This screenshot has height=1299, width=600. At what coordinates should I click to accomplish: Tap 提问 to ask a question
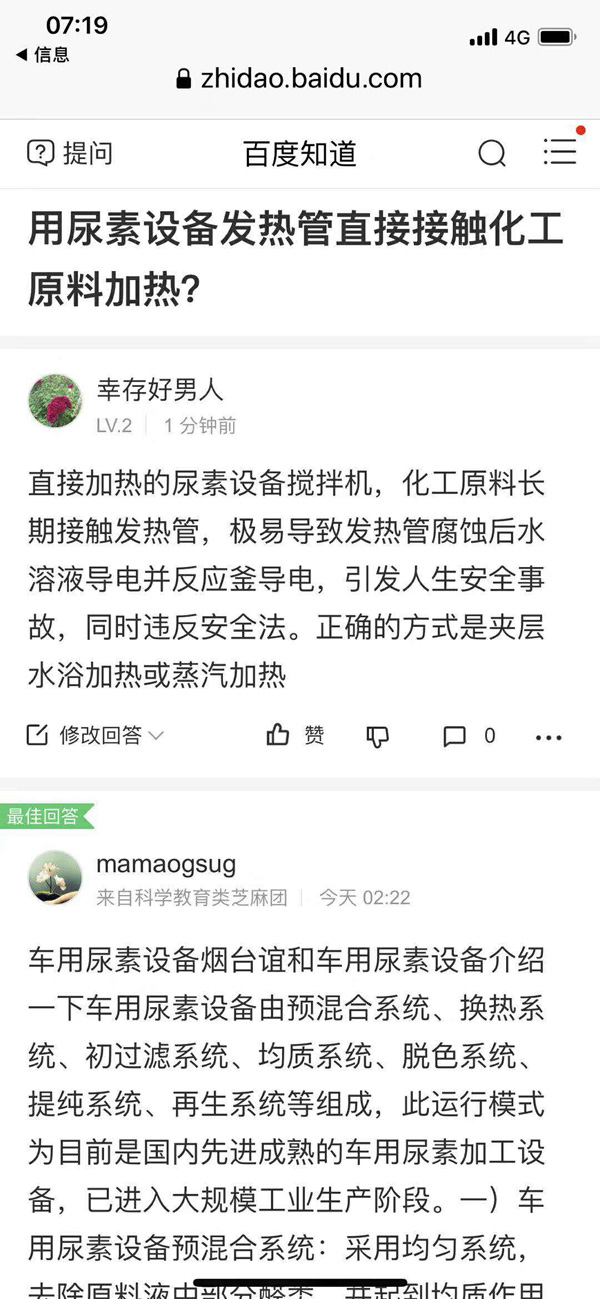(x=69, y=153)
